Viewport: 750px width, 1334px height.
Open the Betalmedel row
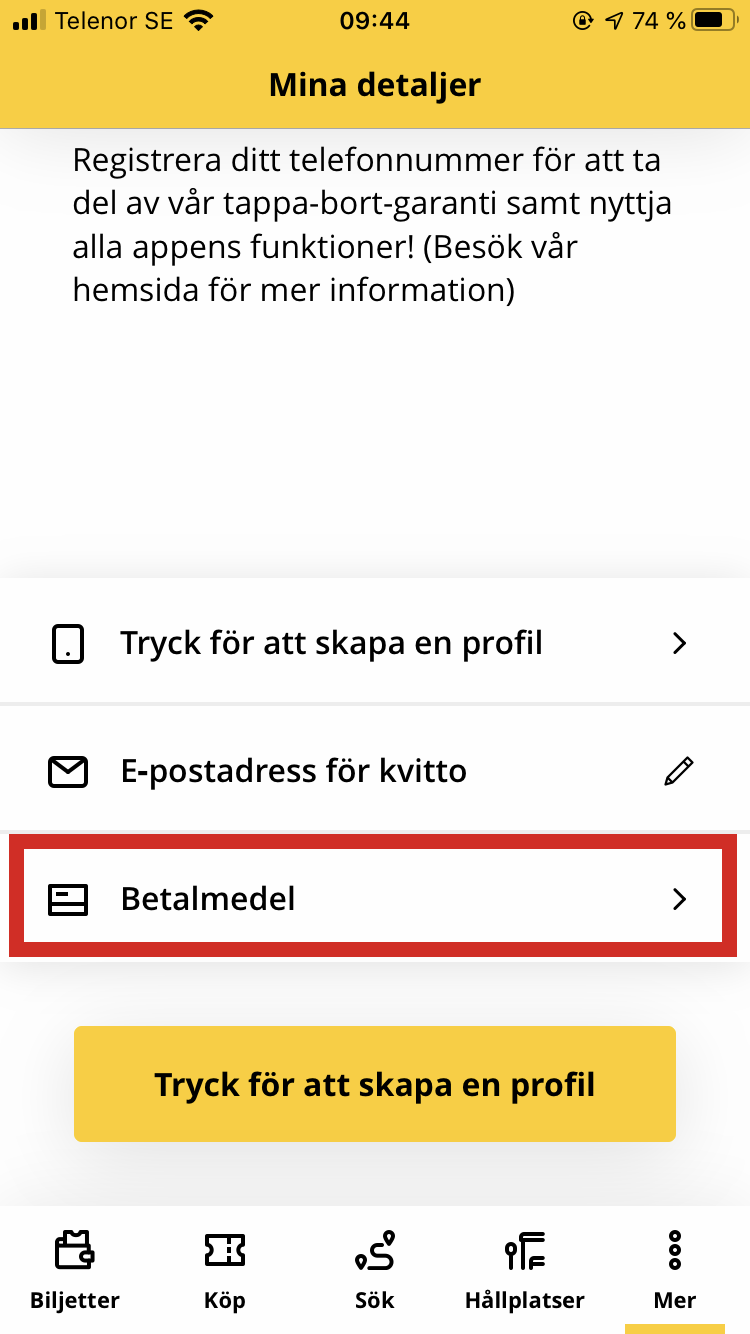(x=374, y=899)
